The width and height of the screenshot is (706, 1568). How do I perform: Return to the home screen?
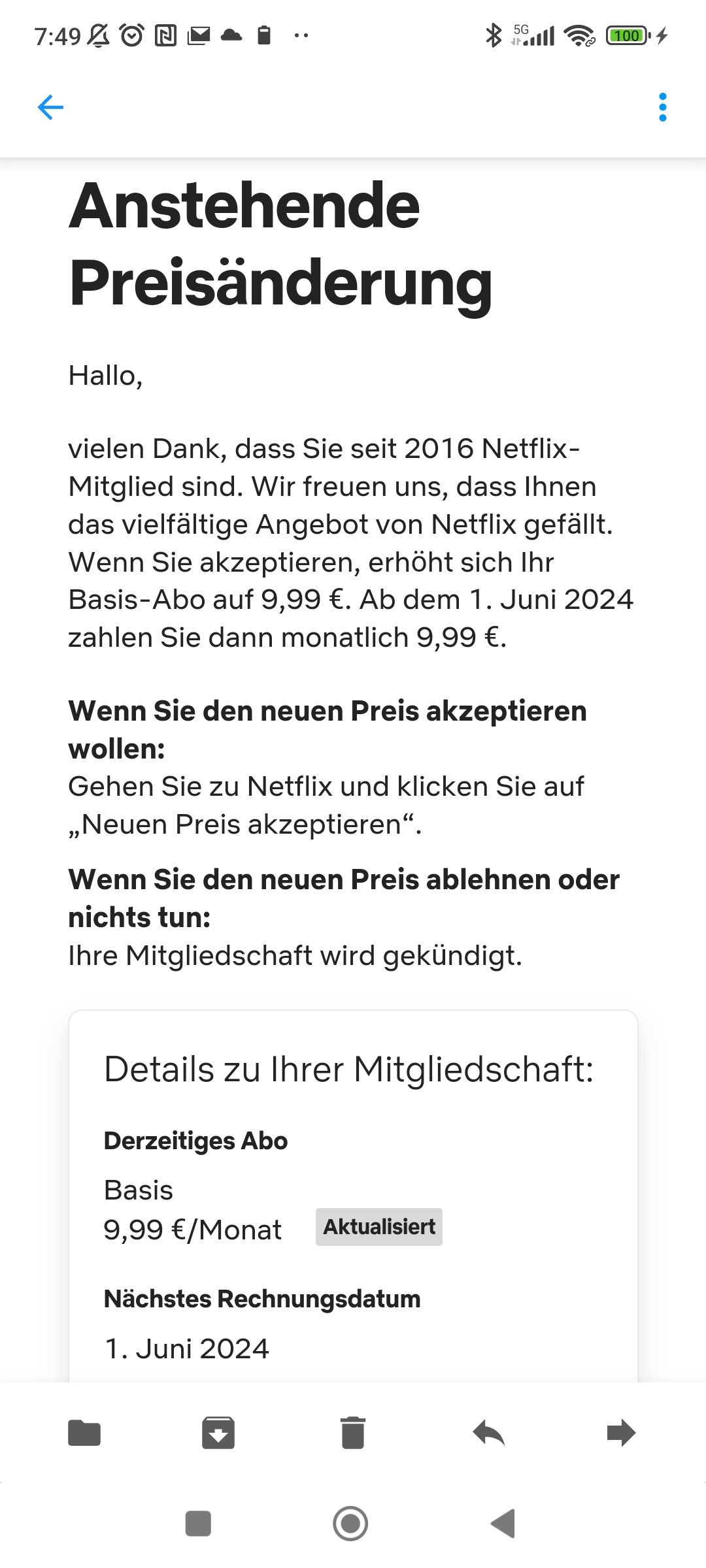pyautogui.click(x=351, y=1523)
